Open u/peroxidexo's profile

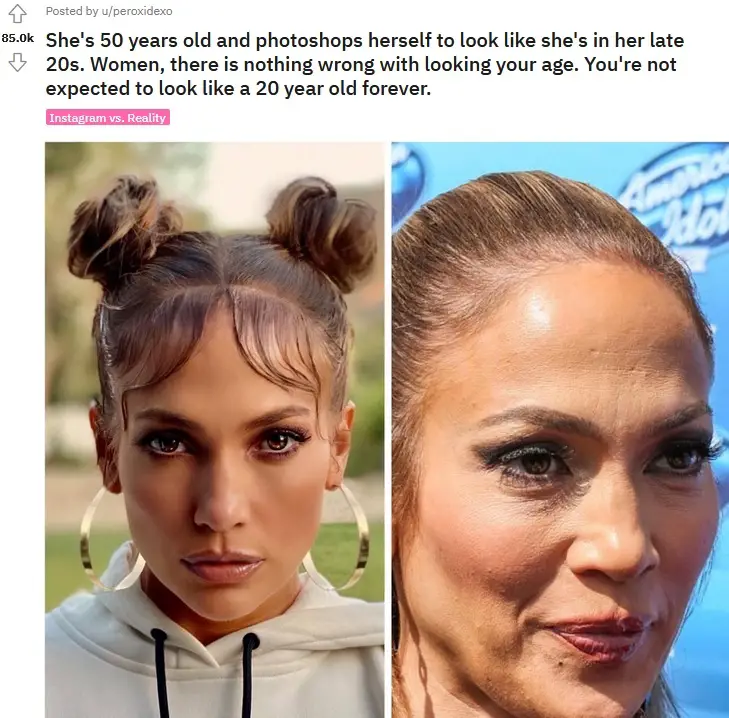tap(136, 11)
